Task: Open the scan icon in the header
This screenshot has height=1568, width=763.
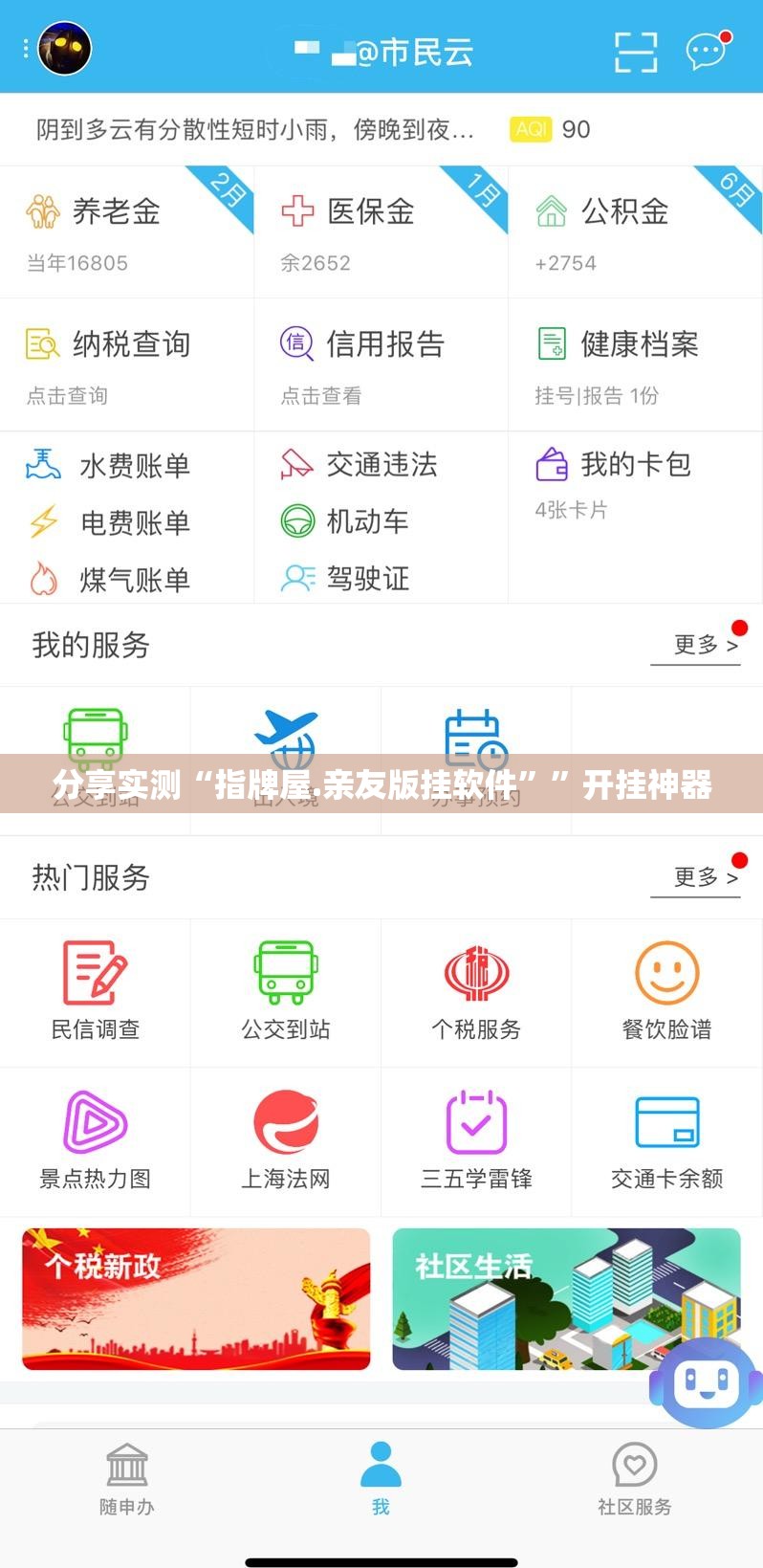Action: tap(635, 52)
